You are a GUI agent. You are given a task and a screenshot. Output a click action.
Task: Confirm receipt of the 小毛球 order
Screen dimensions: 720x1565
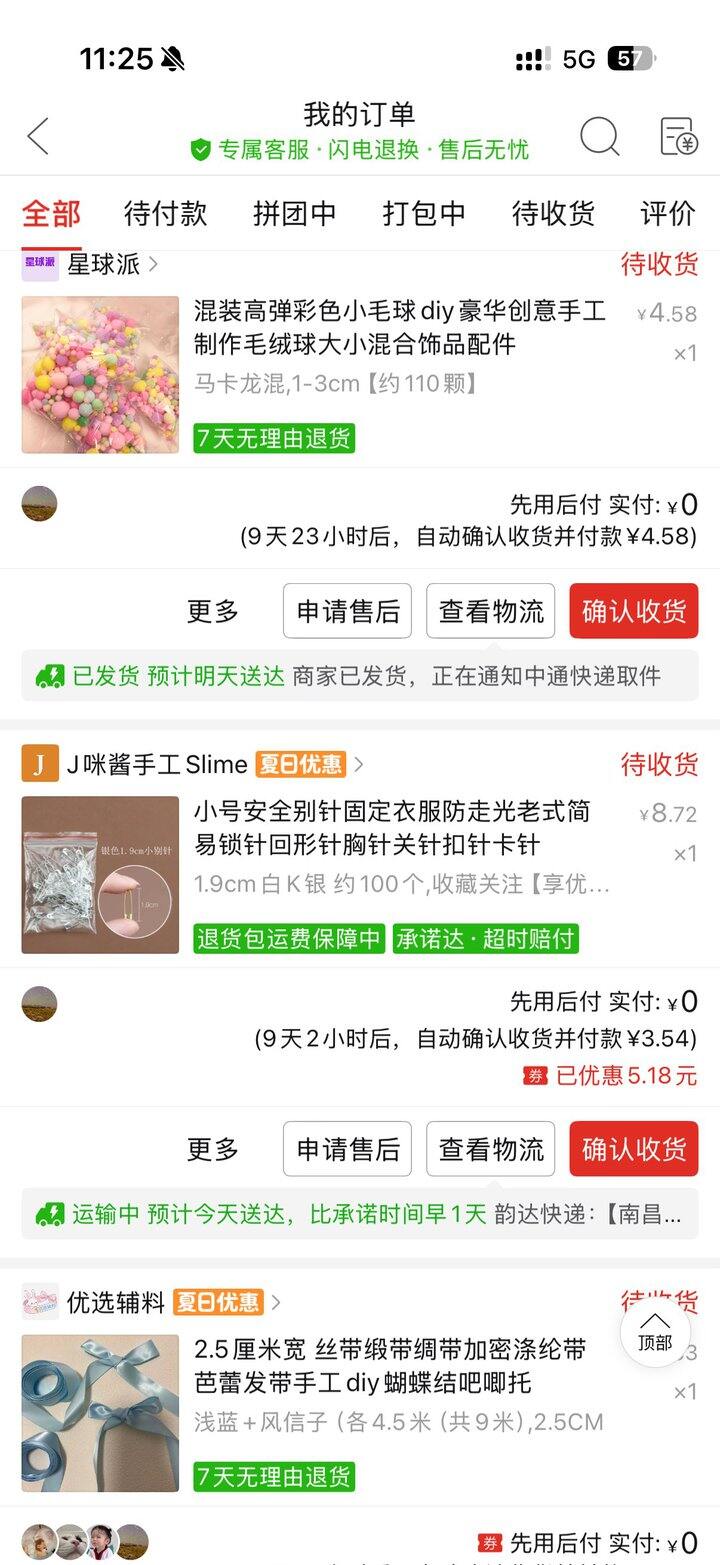(634, 611)
